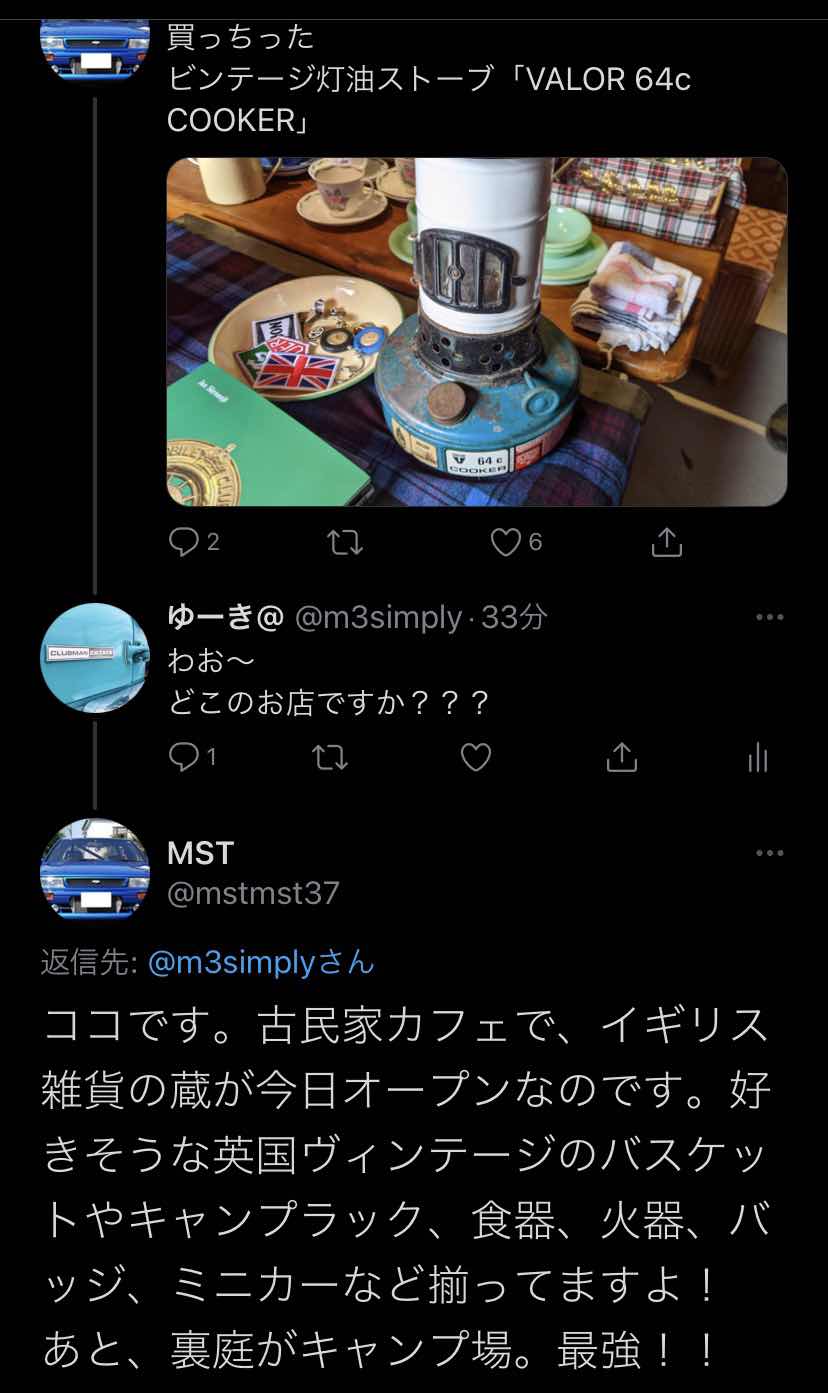Image resolution: width=828 pixels, height=1393 pixels.
Task: Retweet ゆーき@ reply
Action: pyautogui.click(x=330, y=758)
